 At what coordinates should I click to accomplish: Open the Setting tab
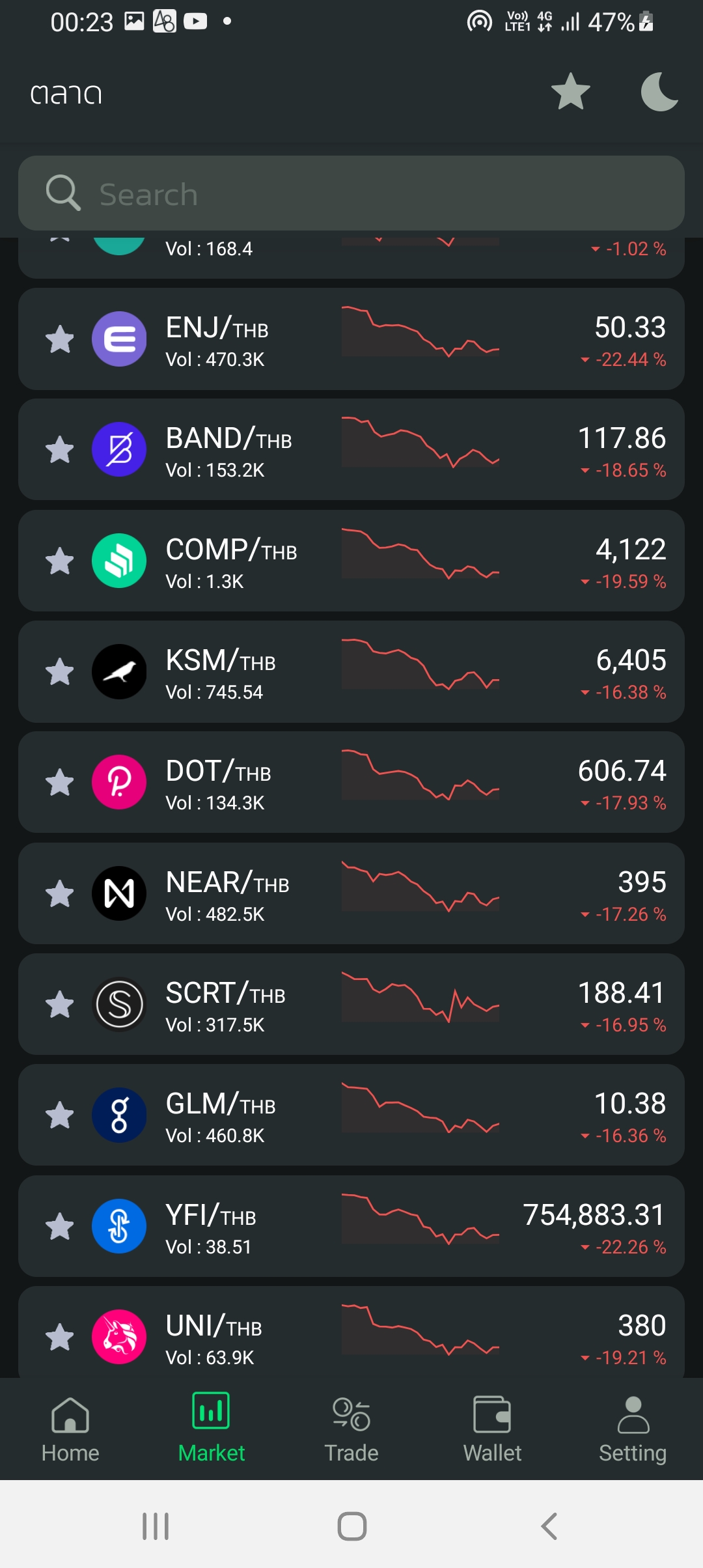(x=633, y=1429)
